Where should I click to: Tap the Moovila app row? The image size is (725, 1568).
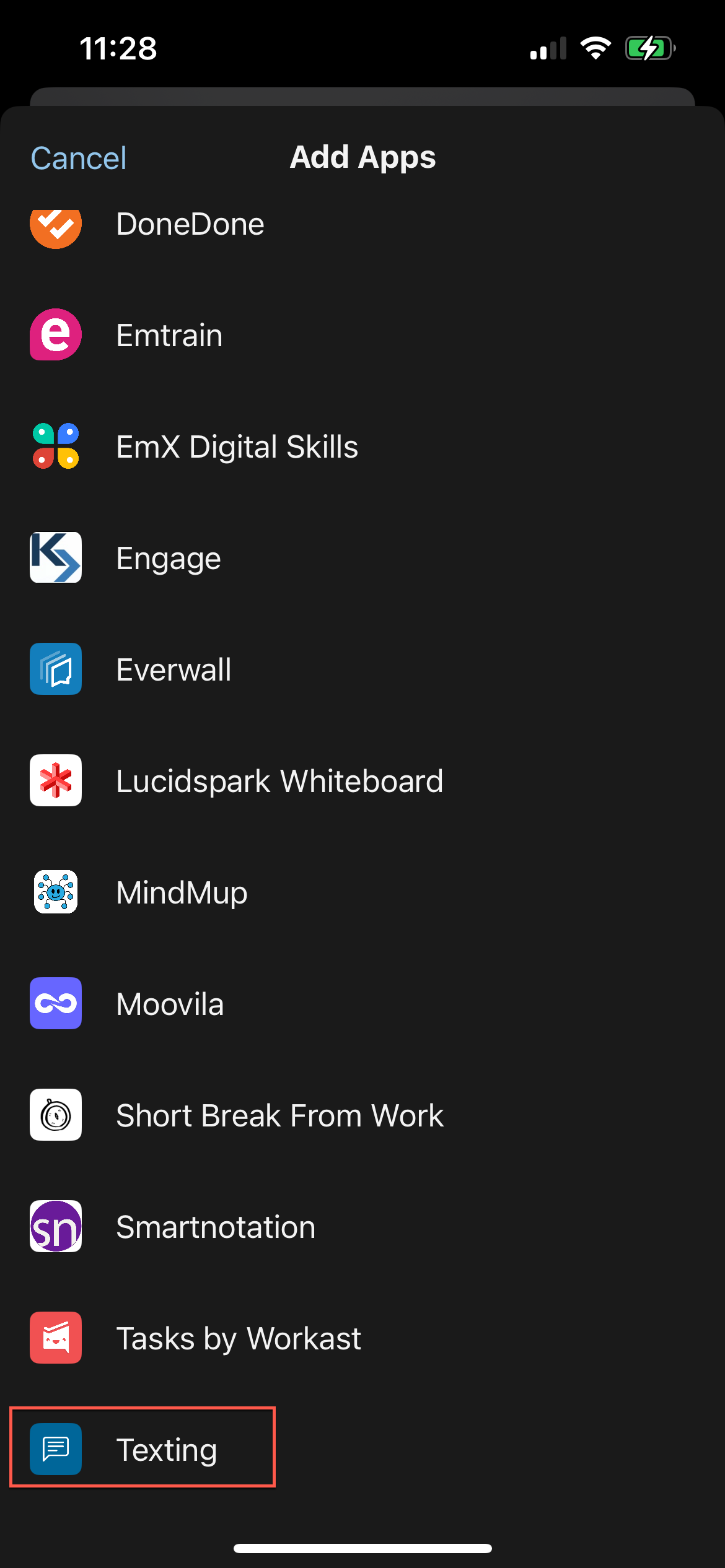(170, 1004)
